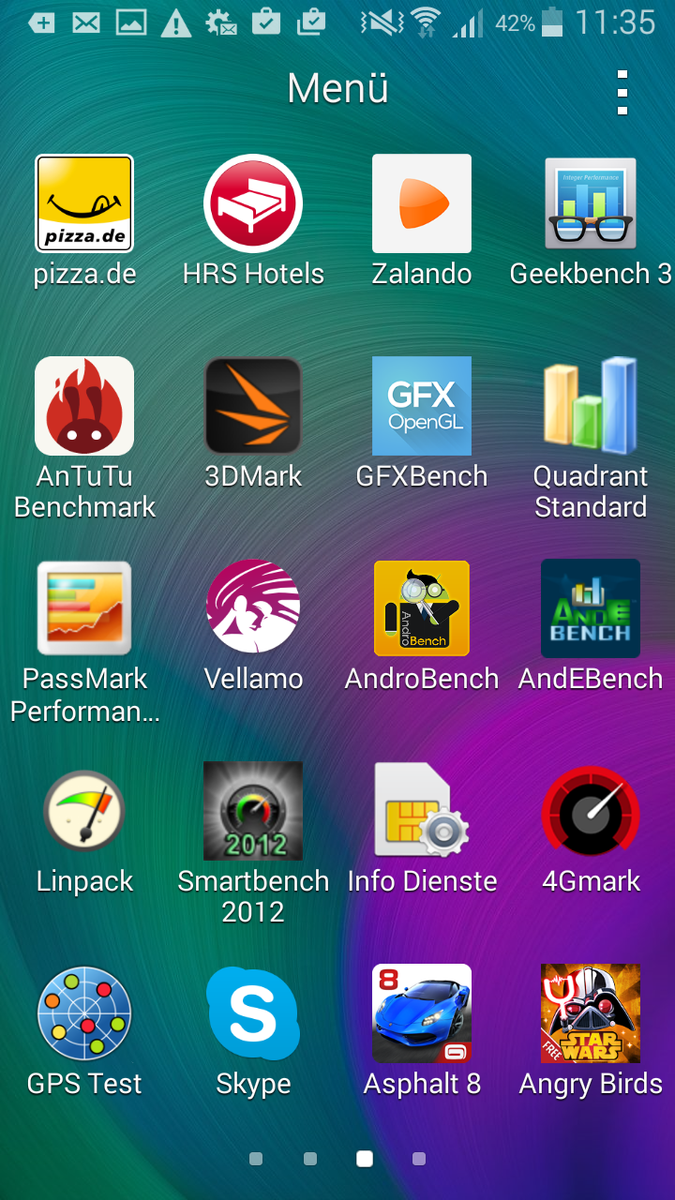Open Smartbench 2012

pos(253,811)
